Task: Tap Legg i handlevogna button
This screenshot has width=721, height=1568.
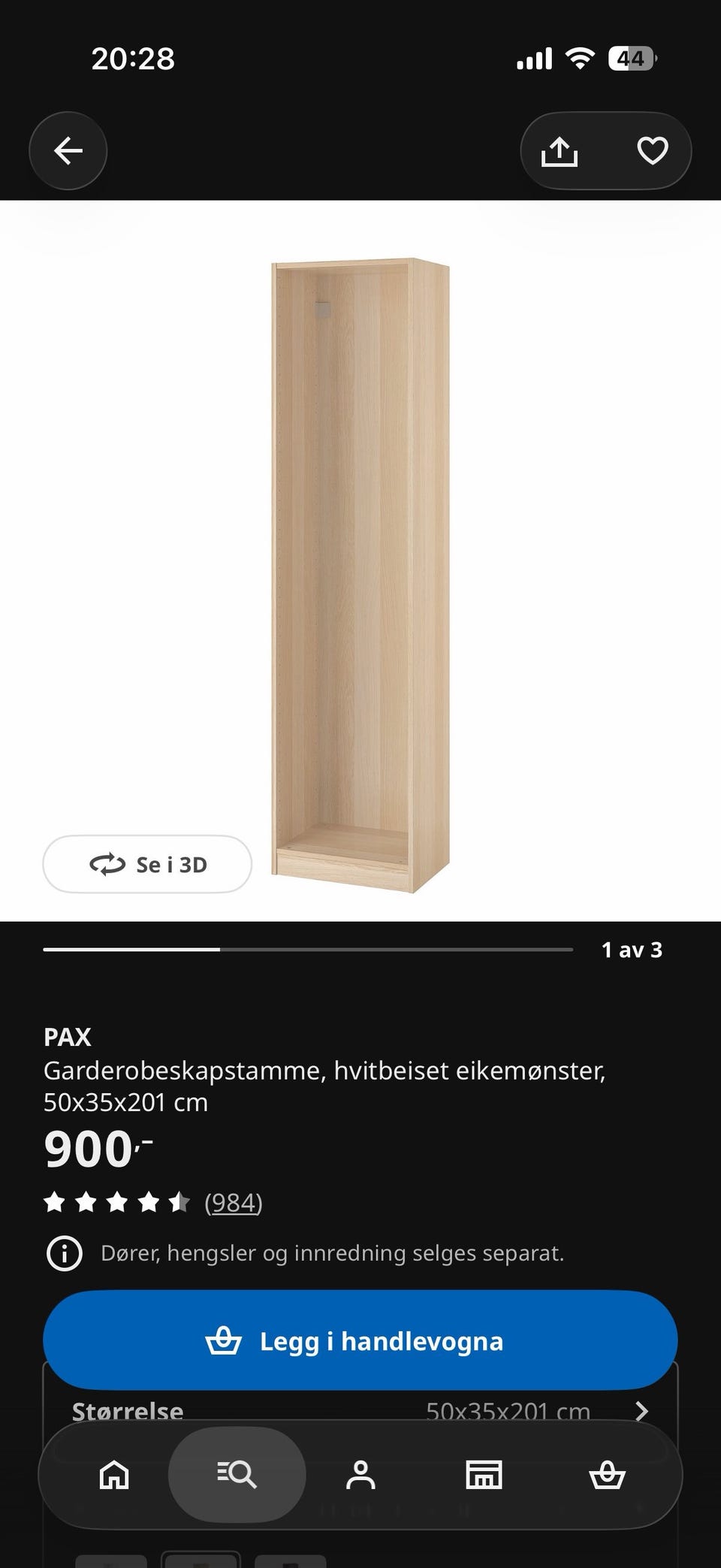Action: coord(360,1340)
